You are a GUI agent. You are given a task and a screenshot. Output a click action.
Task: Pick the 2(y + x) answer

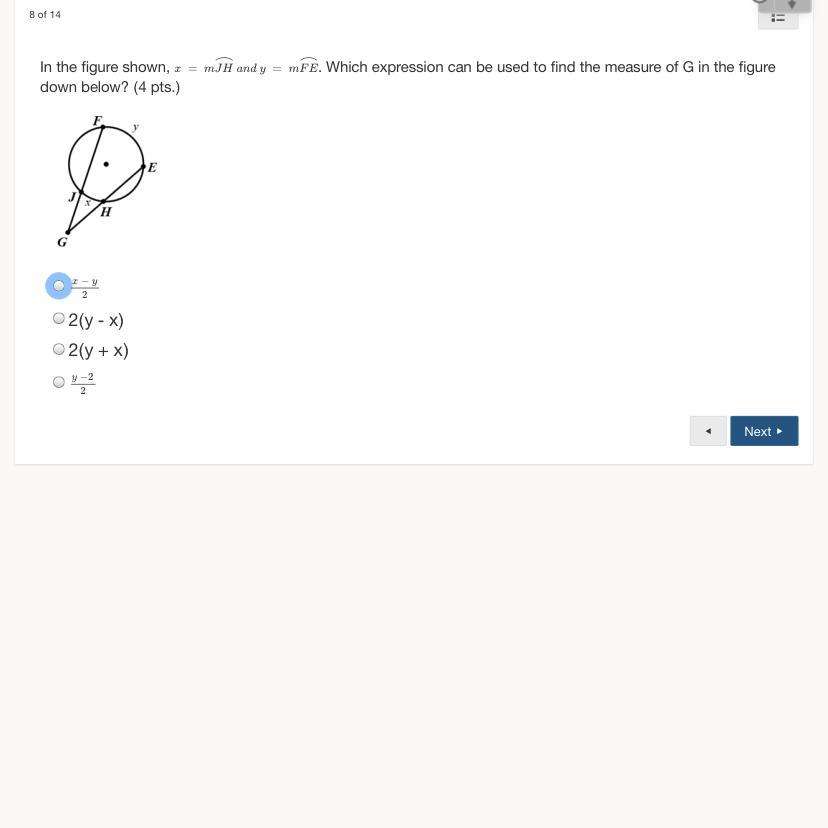[x=59, y=350]
